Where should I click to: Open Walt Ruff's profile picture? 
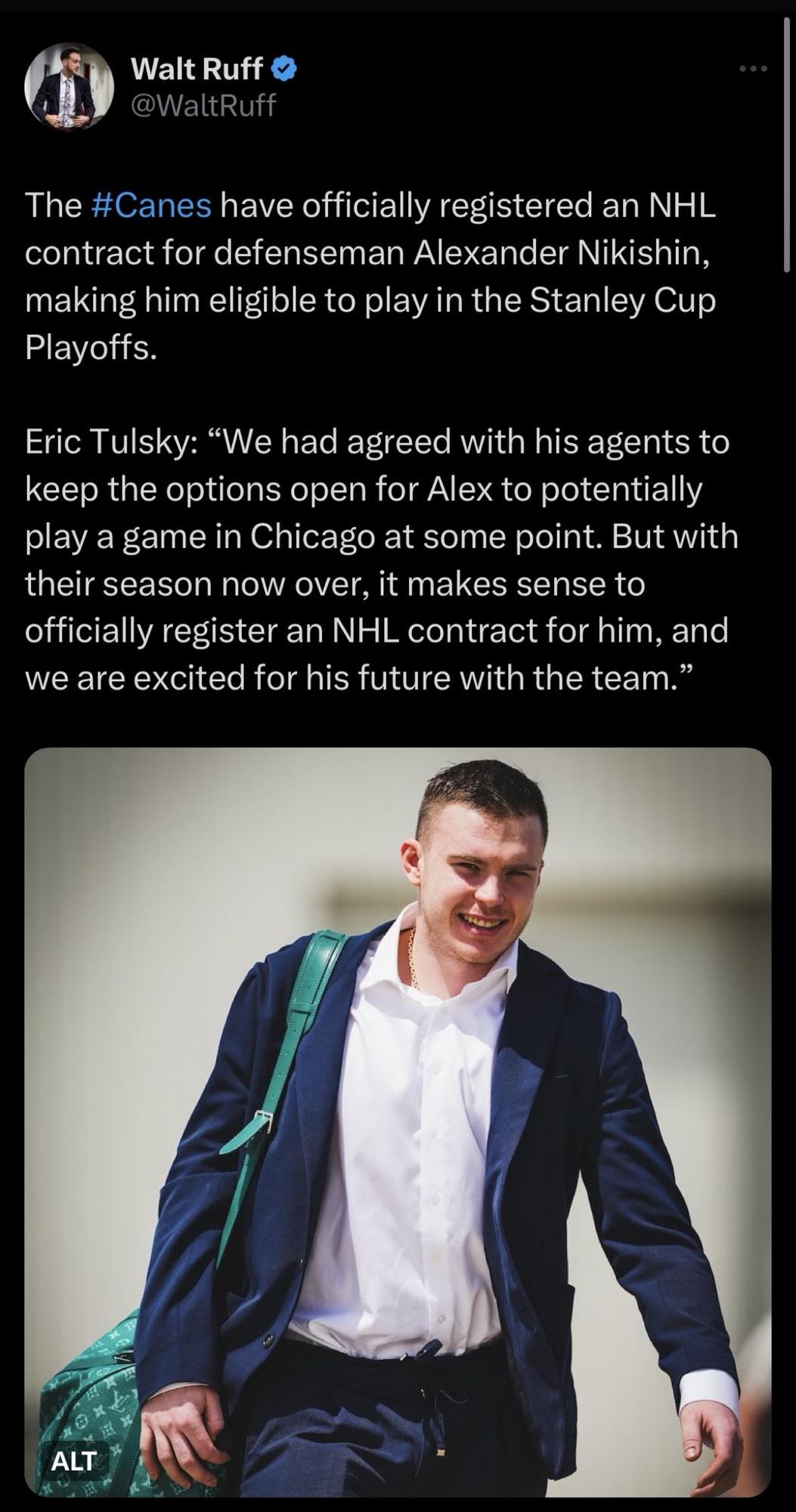(x=69, y=85)
